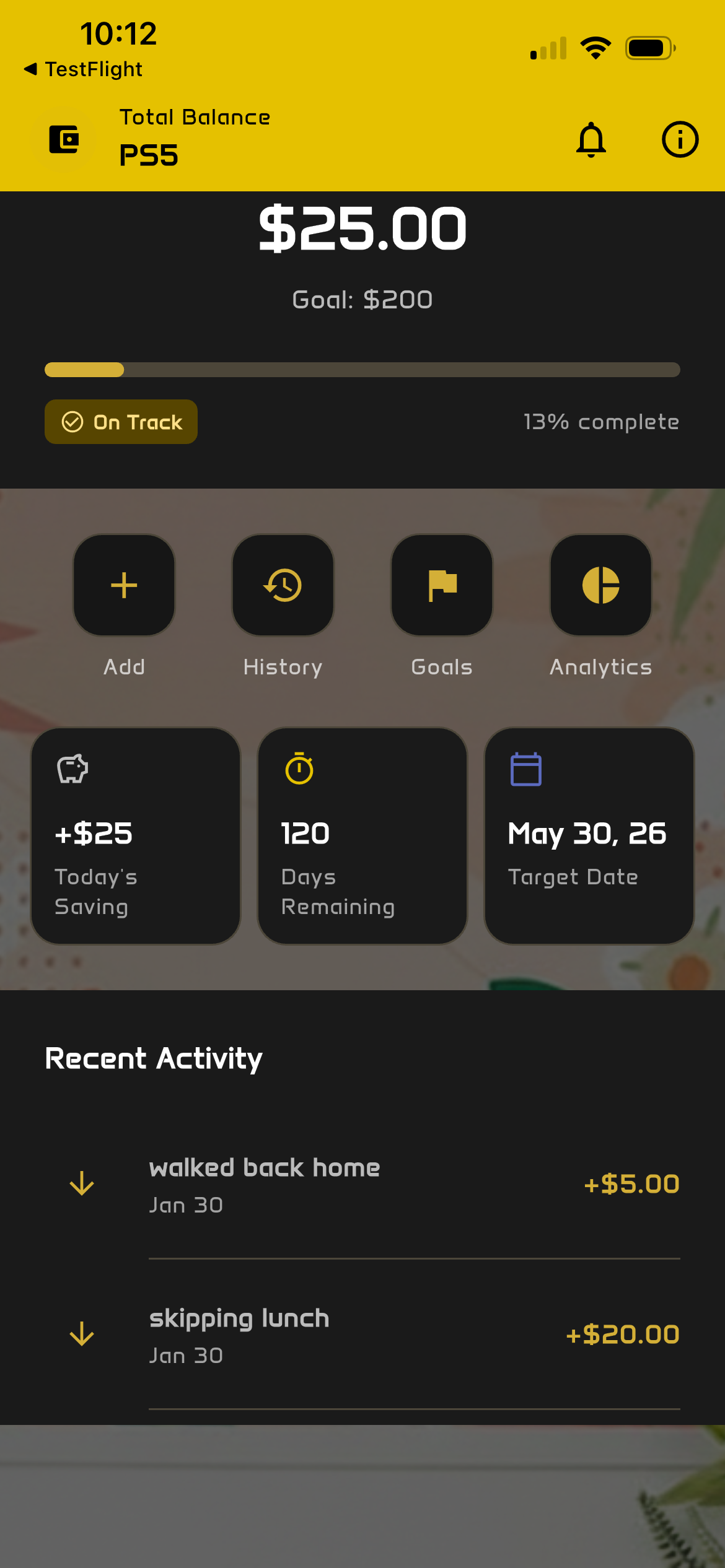Tap the wallet icon next to Total Balance
Screen dimensions: 725x1568
pos(64,139)
